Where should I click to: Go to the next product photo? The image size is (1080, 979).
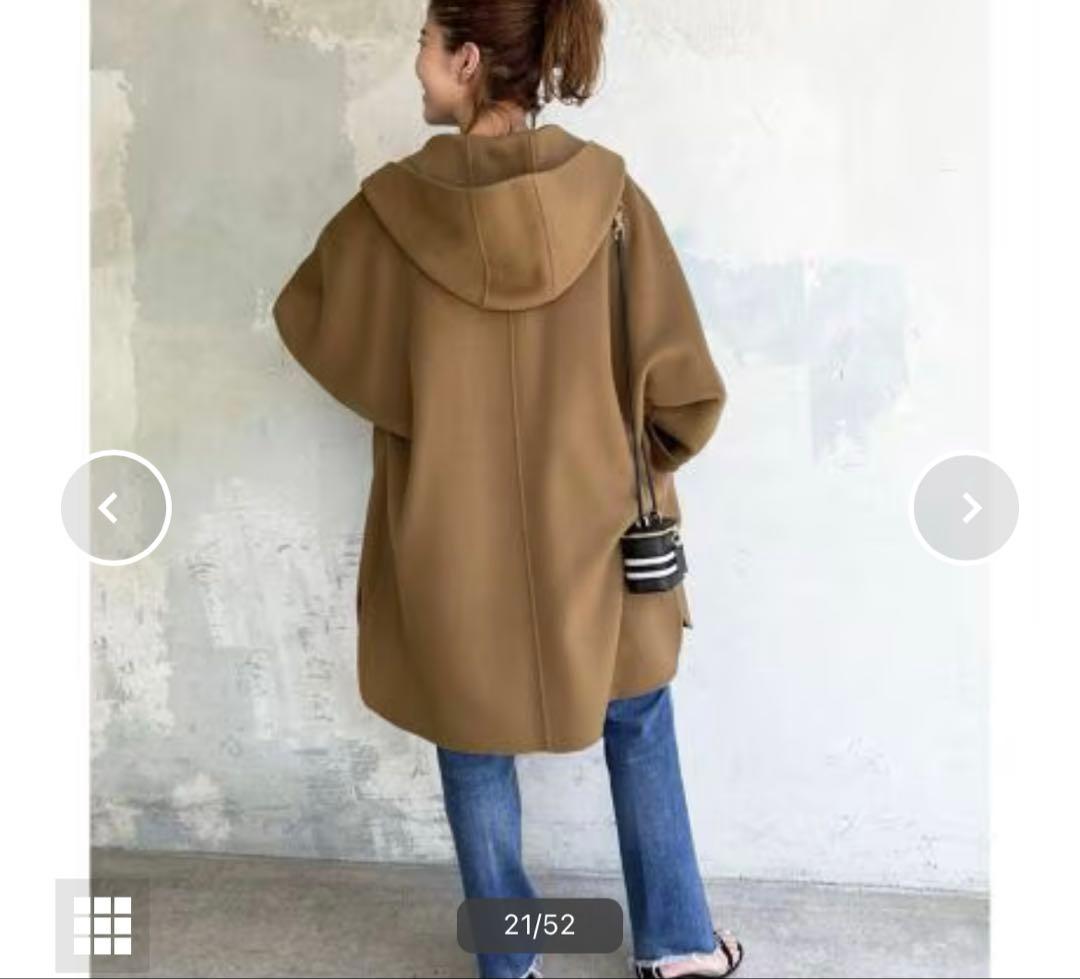point(966,508)
